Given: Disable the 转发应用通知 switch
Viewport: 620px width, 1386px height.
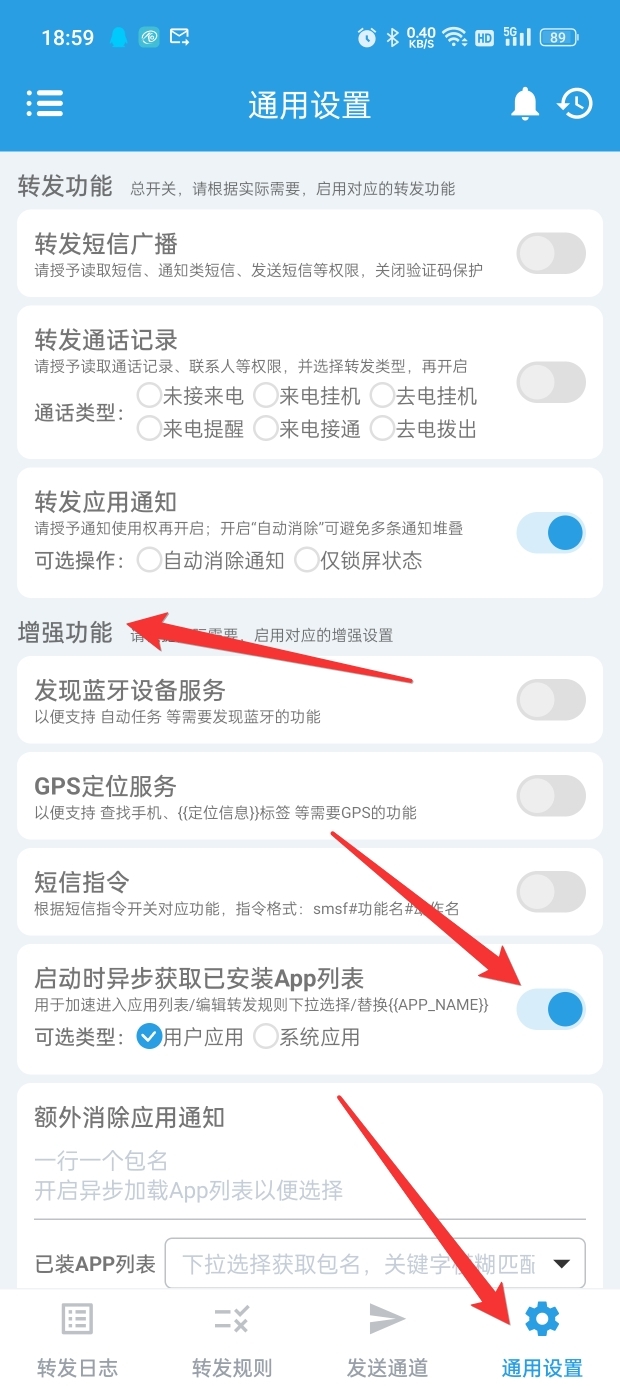Looking at the screenshot, I should (x=551, y=533).
